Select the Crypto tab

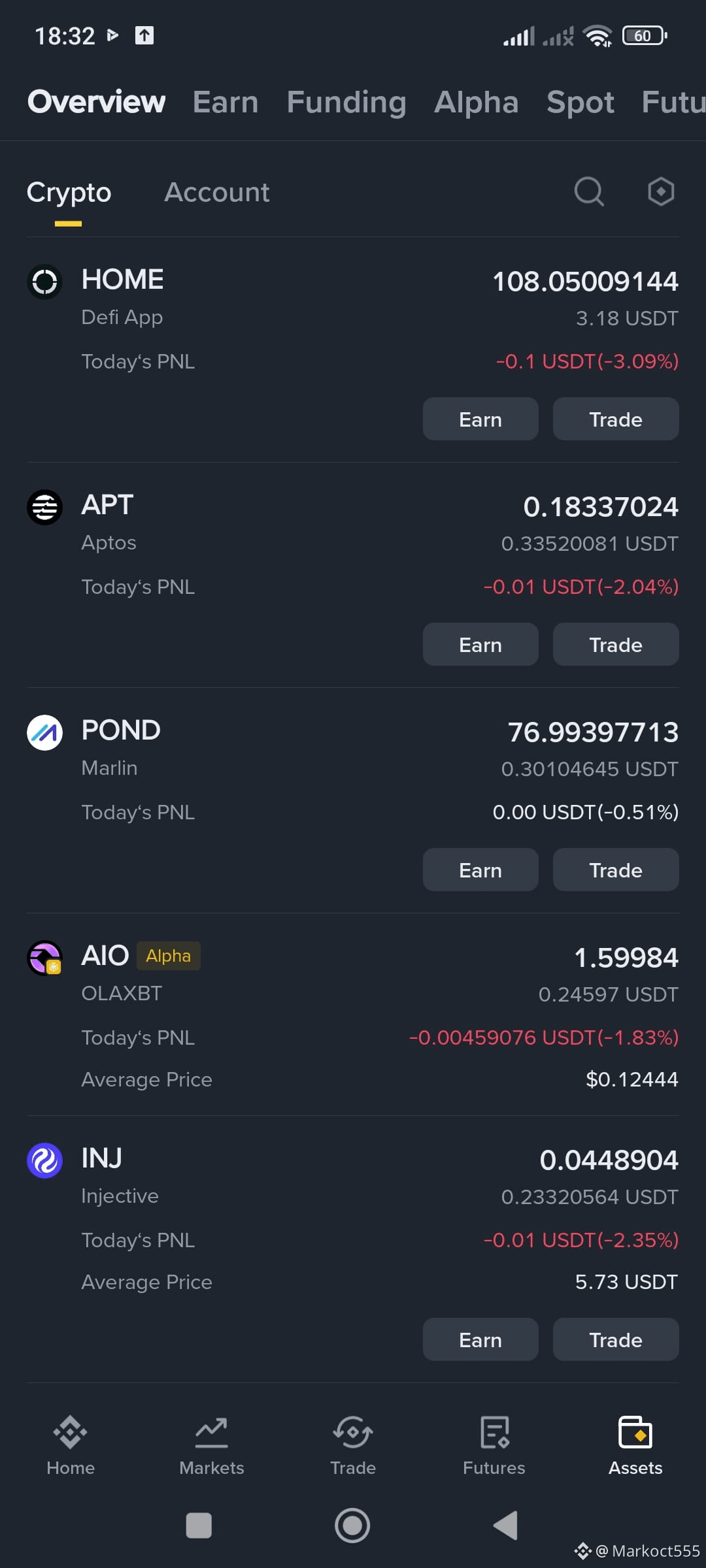click(69, 191)
